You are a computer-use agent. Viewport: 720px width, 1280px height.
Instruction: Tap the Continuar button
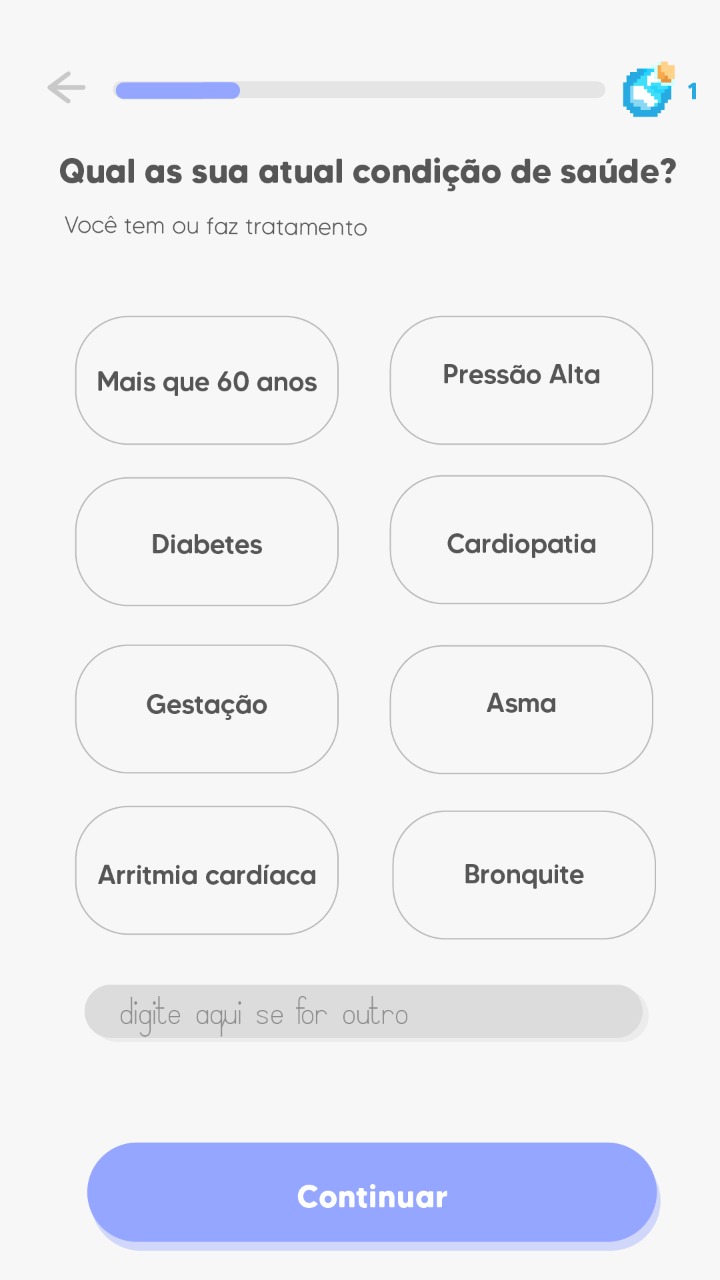coord(372,1193)
